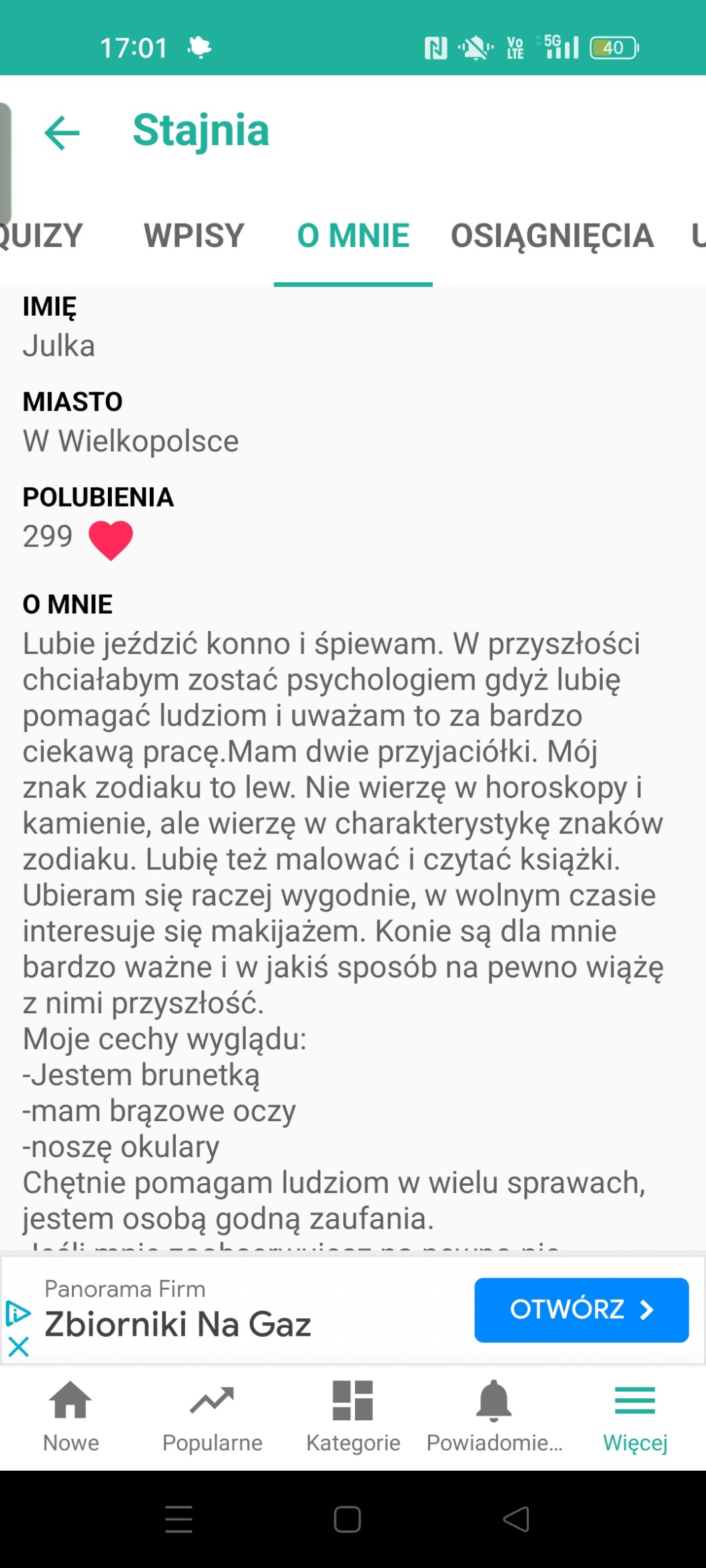Image resolution: width=706 pixels, height=1568 pixels.
Task: Tap the system home button
Action: pyautogui.click(x=347, y=1519)
